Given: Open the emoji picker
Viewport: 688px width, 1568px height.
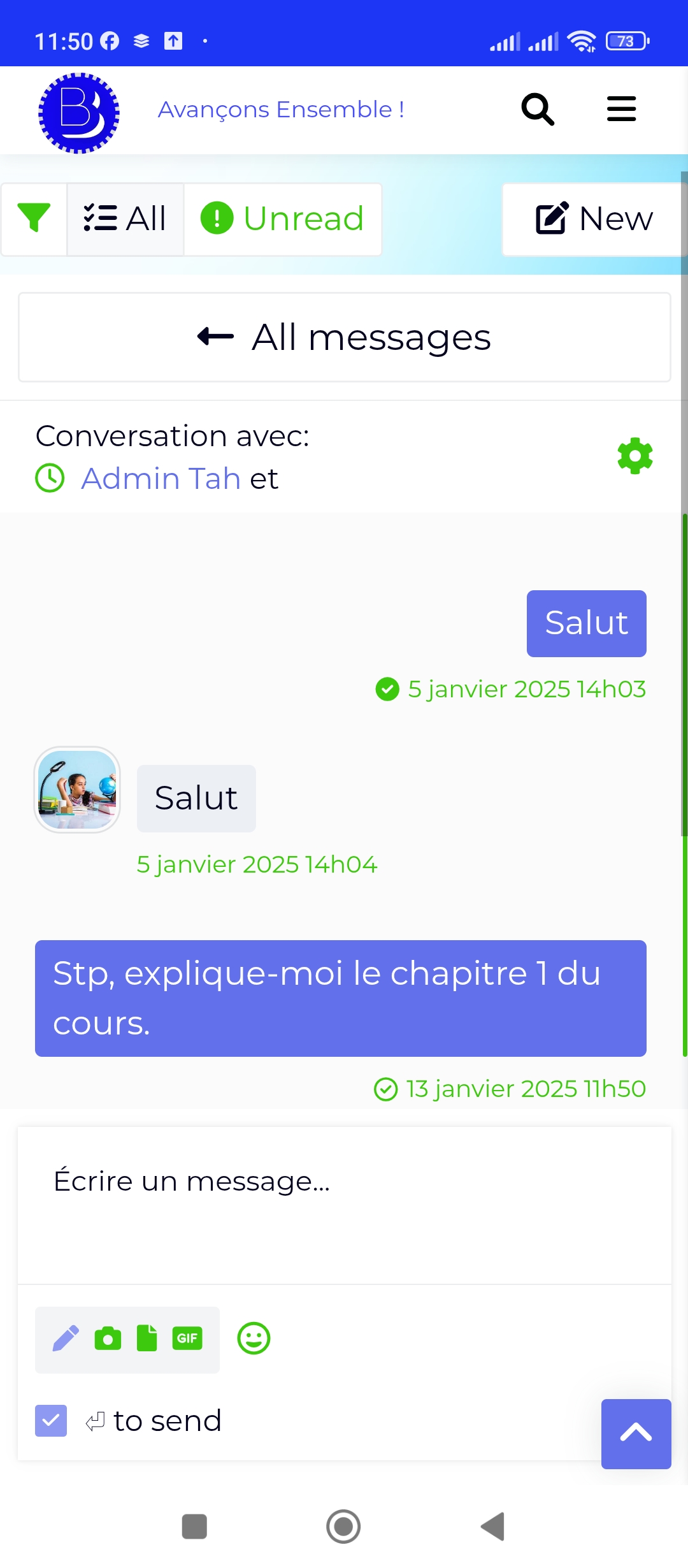Looking at the screenshot, I should pyautogui.click(x=254, y=1339).
